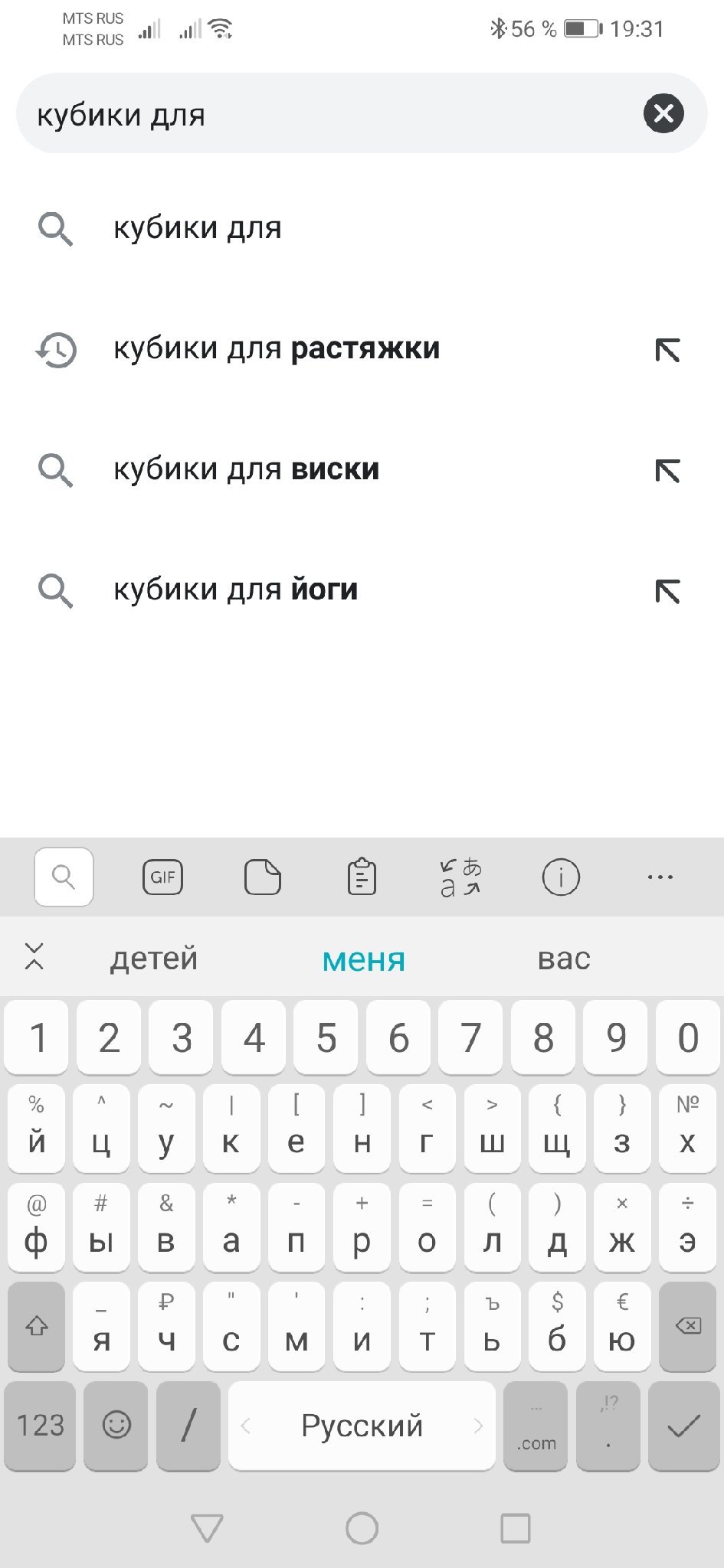Confirm the search with the checkmark key
724x1568 pixels.
pos(683,1426)
